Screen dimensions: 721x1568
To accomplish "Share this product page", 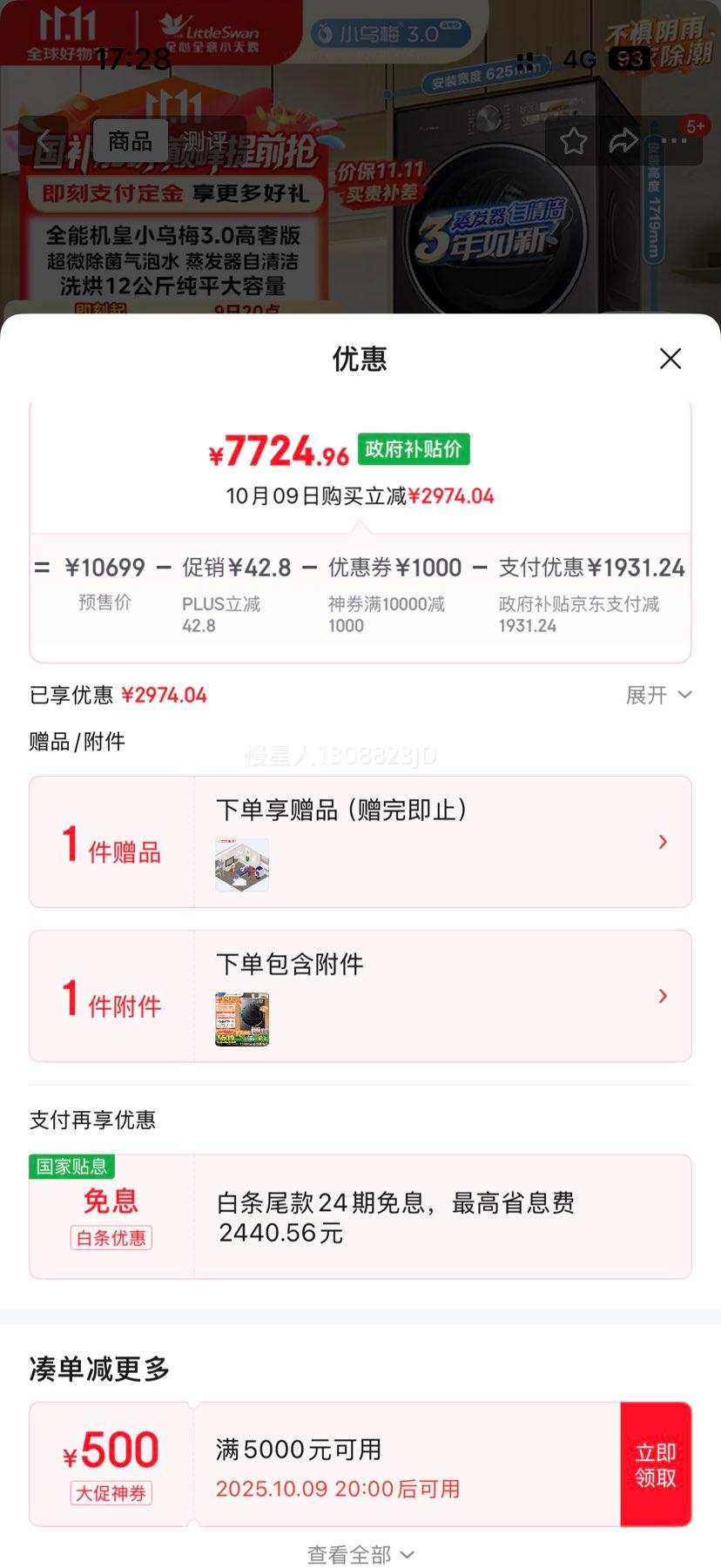I will (623, 141).
